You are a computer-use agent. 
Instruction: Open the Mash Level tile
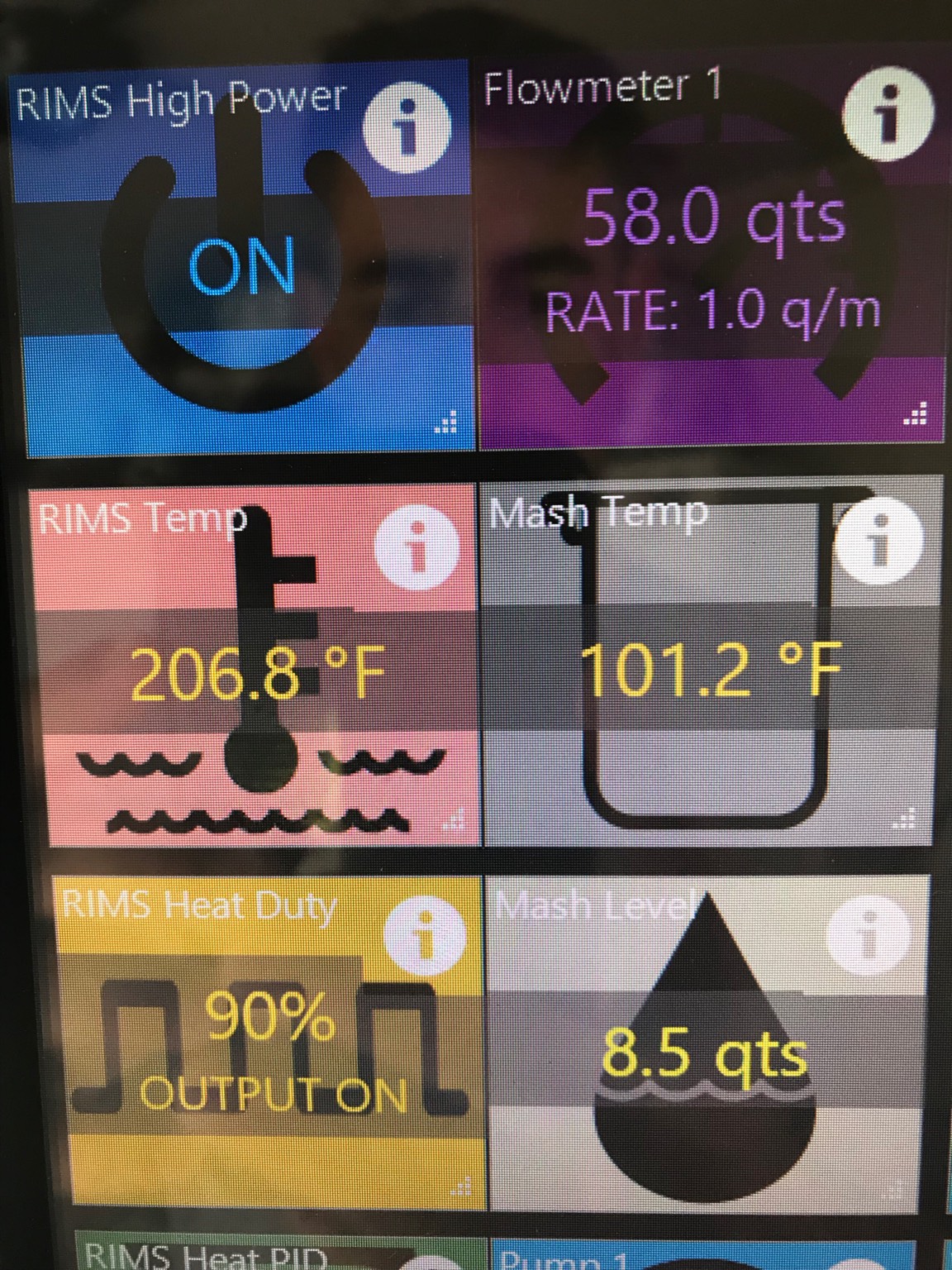coord(702,1058)
